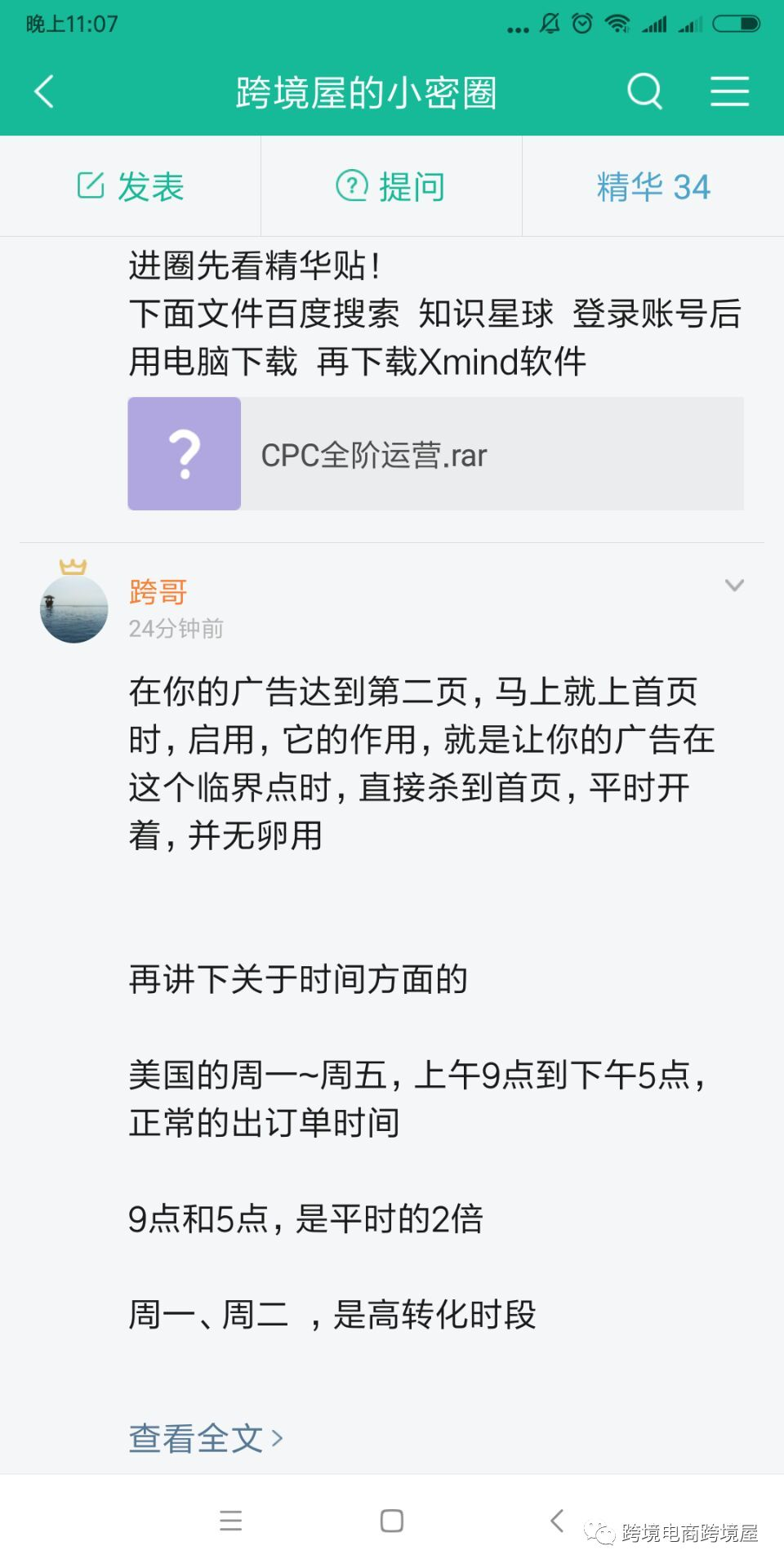Open 跨哥's profile avatar
The image size is (784, 1568).
tap(74, 608)
